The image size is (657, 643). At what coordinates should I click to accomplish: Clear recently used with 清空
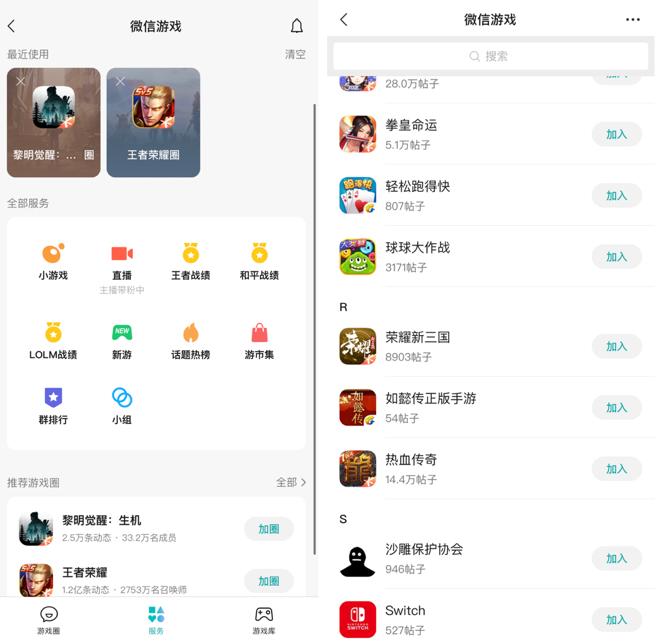[295, 54]
